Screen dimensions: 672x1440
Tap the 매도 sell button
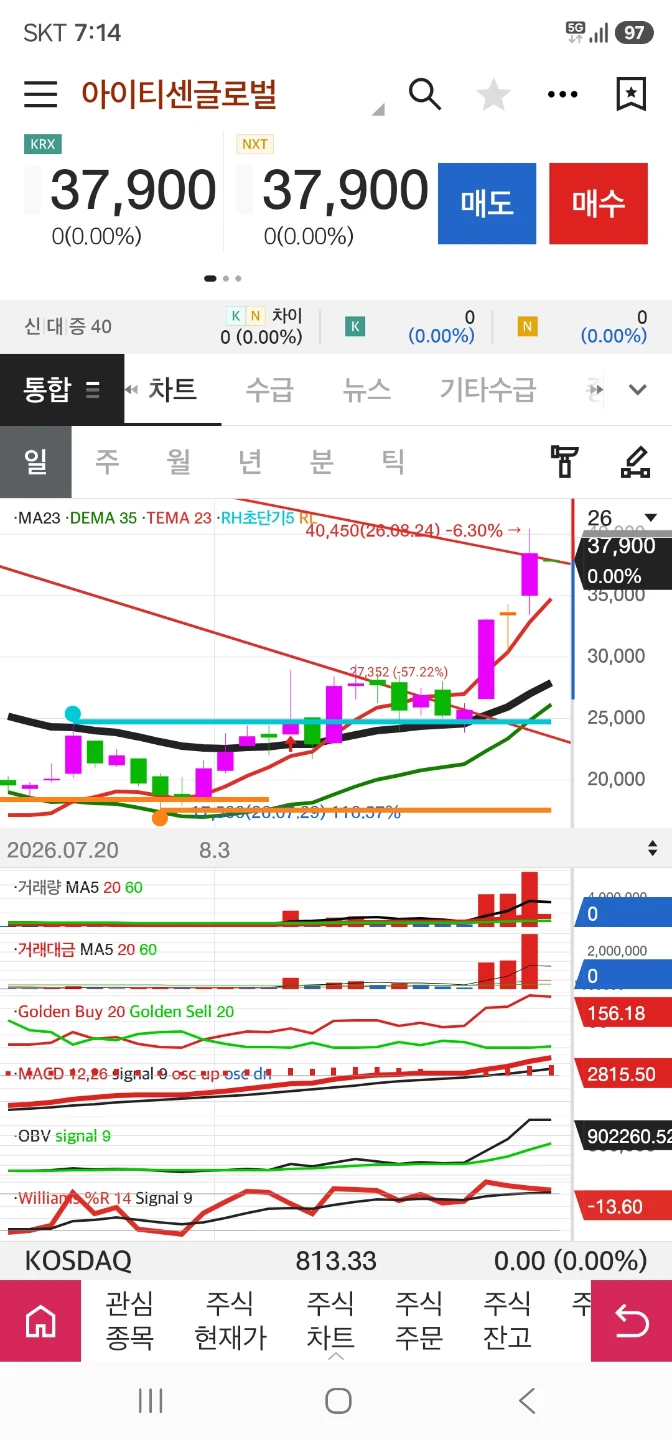(x=487, y=204)
